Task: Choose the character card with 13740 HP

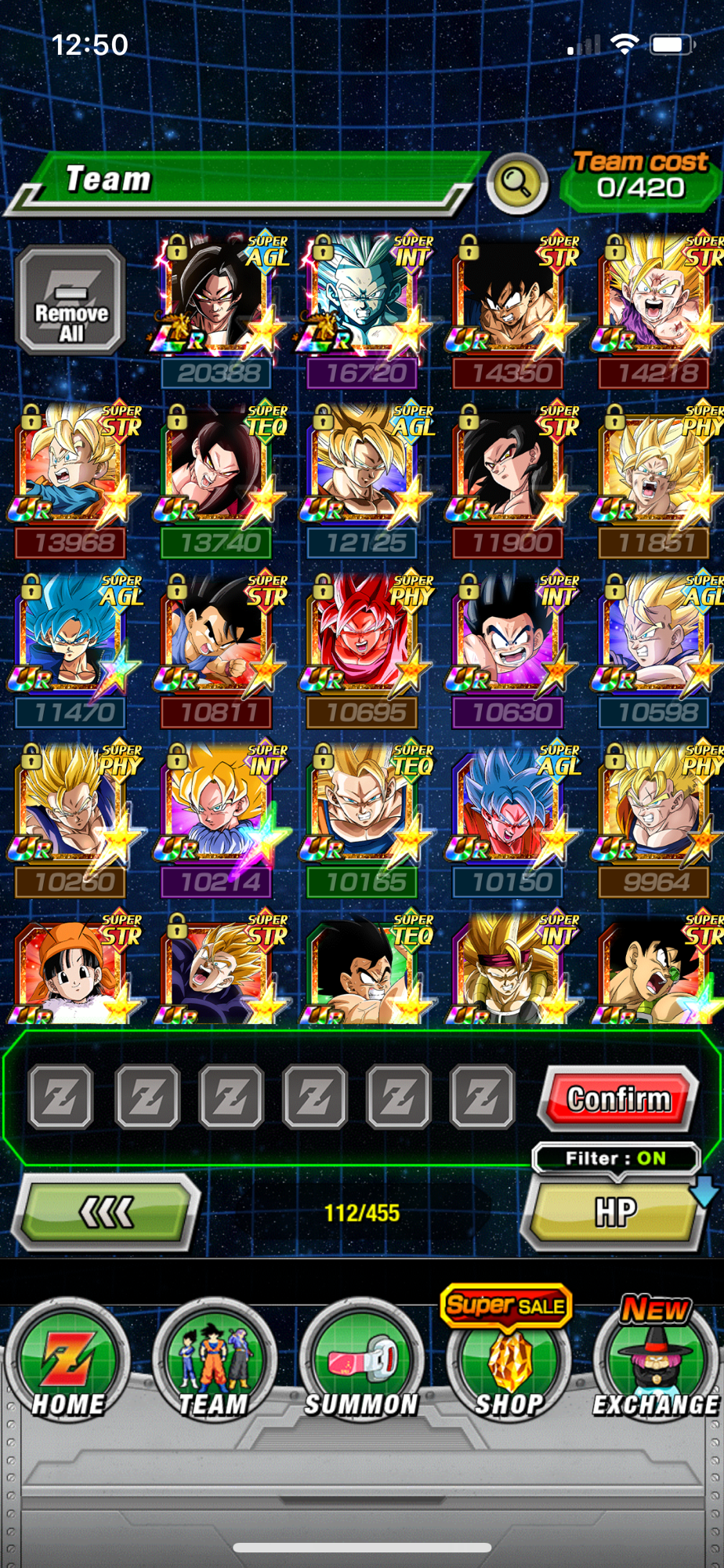Action: coord(217,466)
